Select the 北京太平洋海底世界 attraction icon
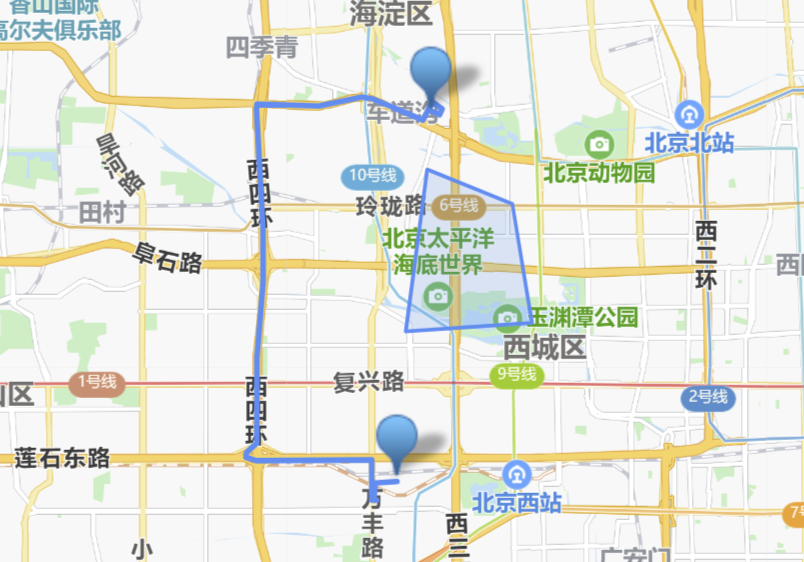This screenshot has height=562, width=804. (x=437, y=294)
